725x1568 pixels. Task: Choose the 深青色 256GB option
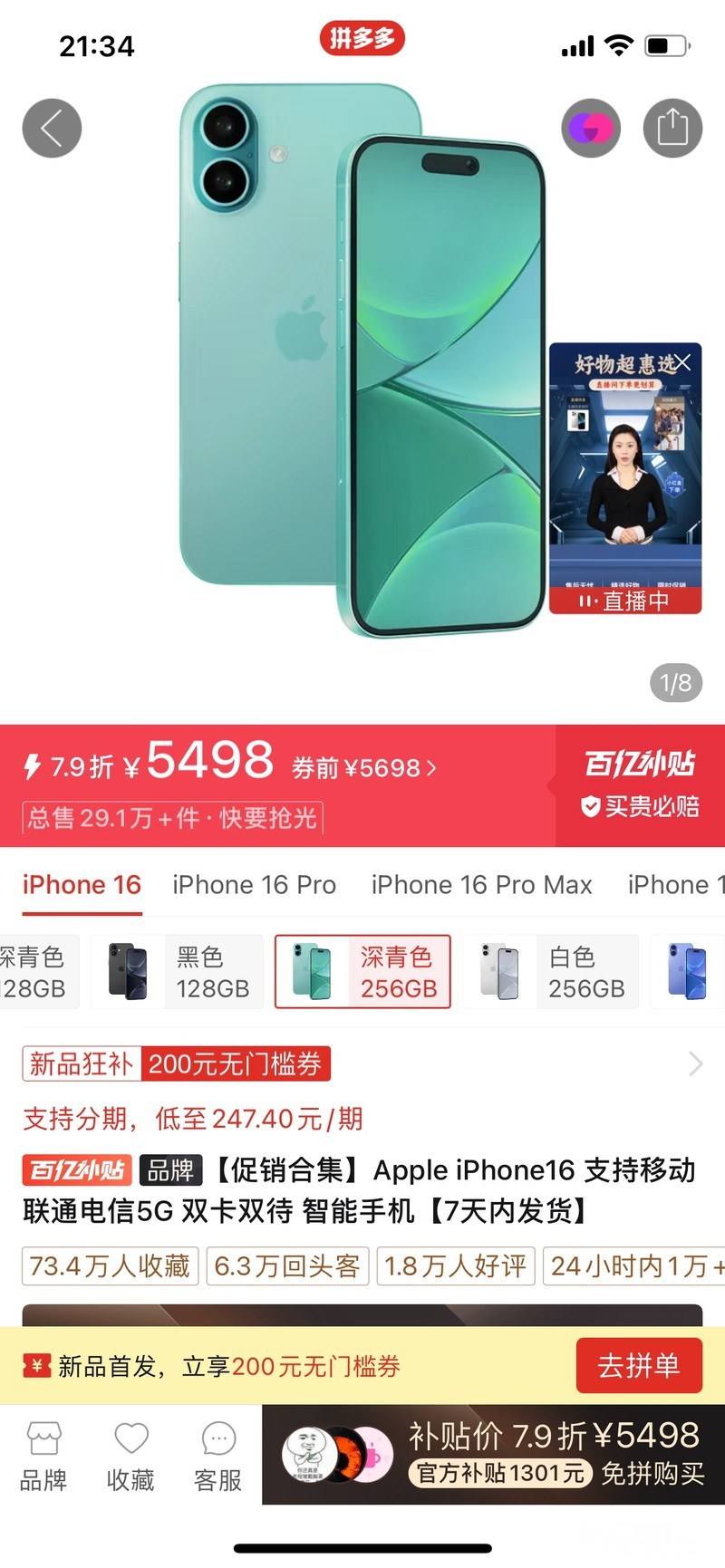tap(362, 972)
